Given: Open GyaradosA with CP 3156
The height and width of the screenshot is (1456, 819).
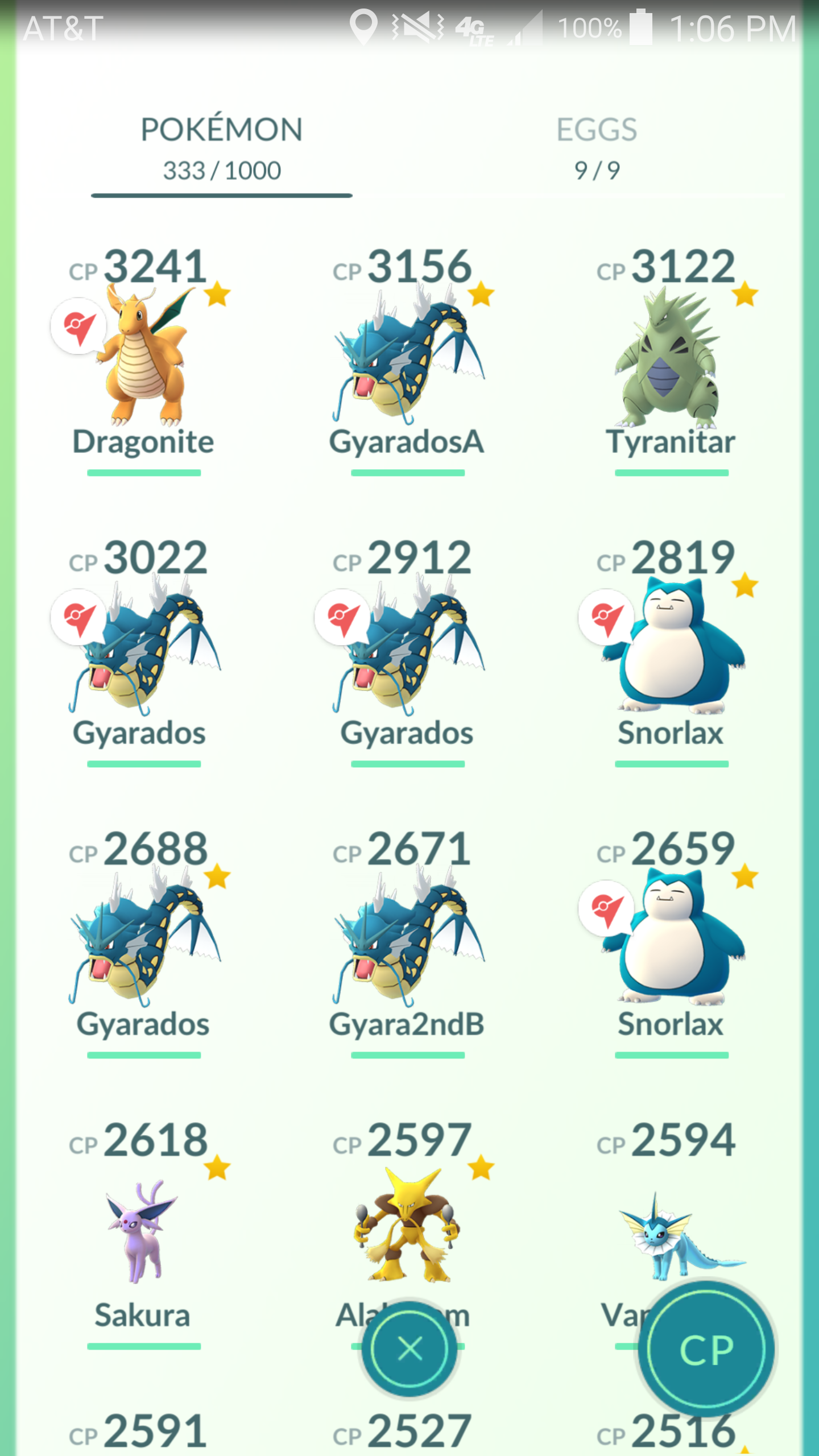Looking at the screenshot, I should click(x=407, y=358).
